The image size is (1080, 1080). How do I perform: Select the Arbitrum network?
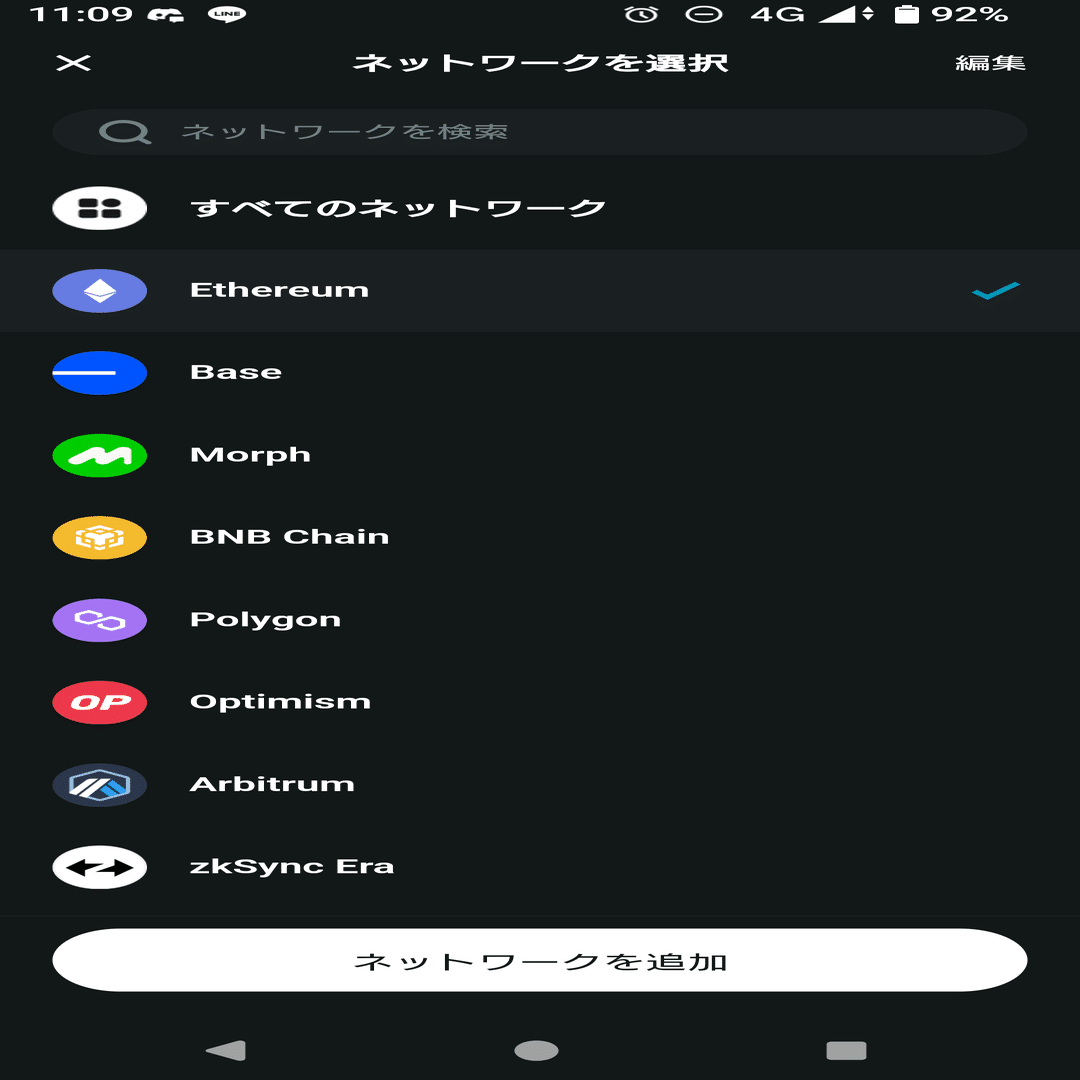click(272, 784)
